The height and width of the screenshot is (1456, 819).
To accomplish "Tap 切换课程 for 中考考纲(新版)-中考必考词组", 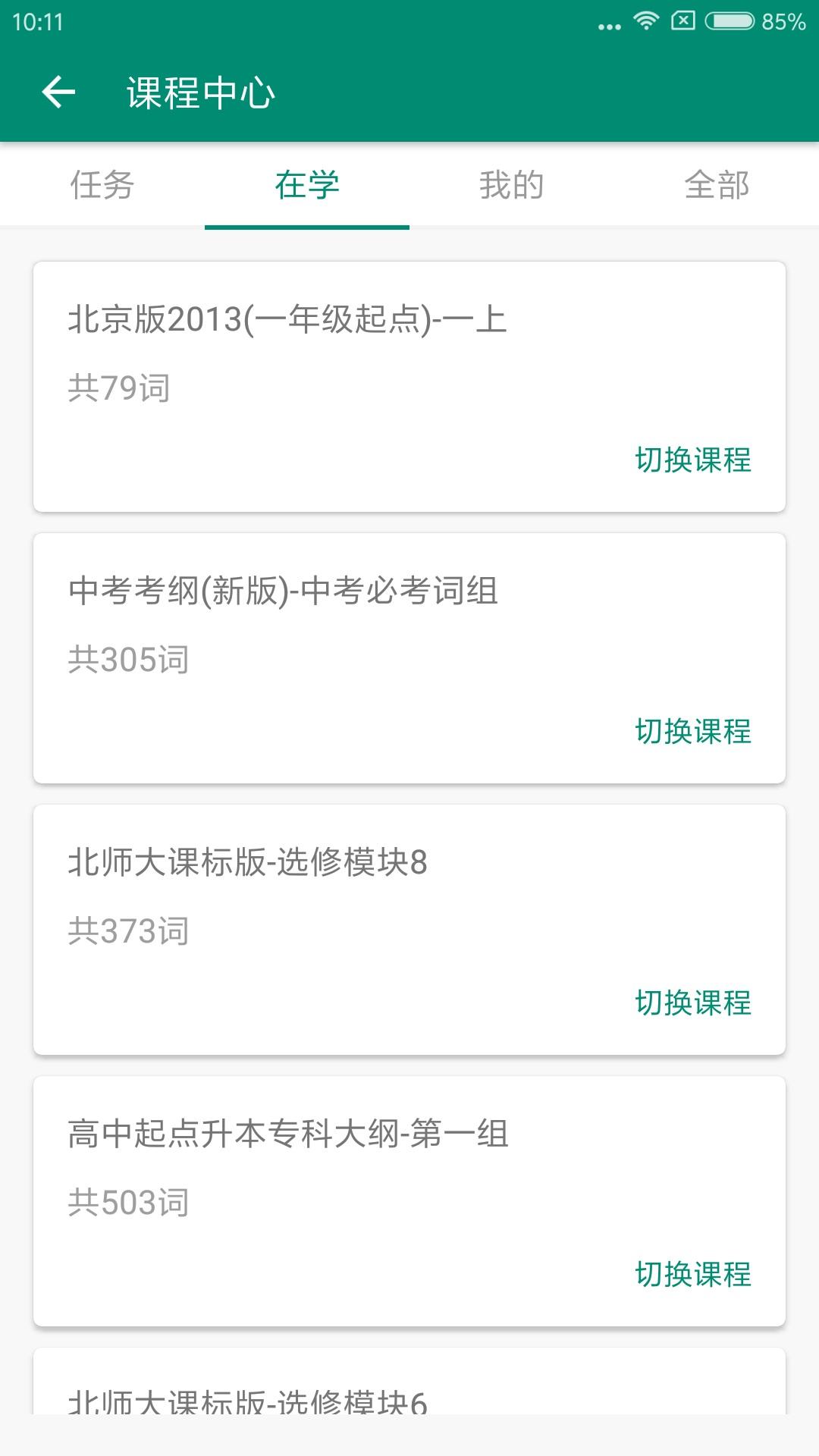I will coord(693,732).
